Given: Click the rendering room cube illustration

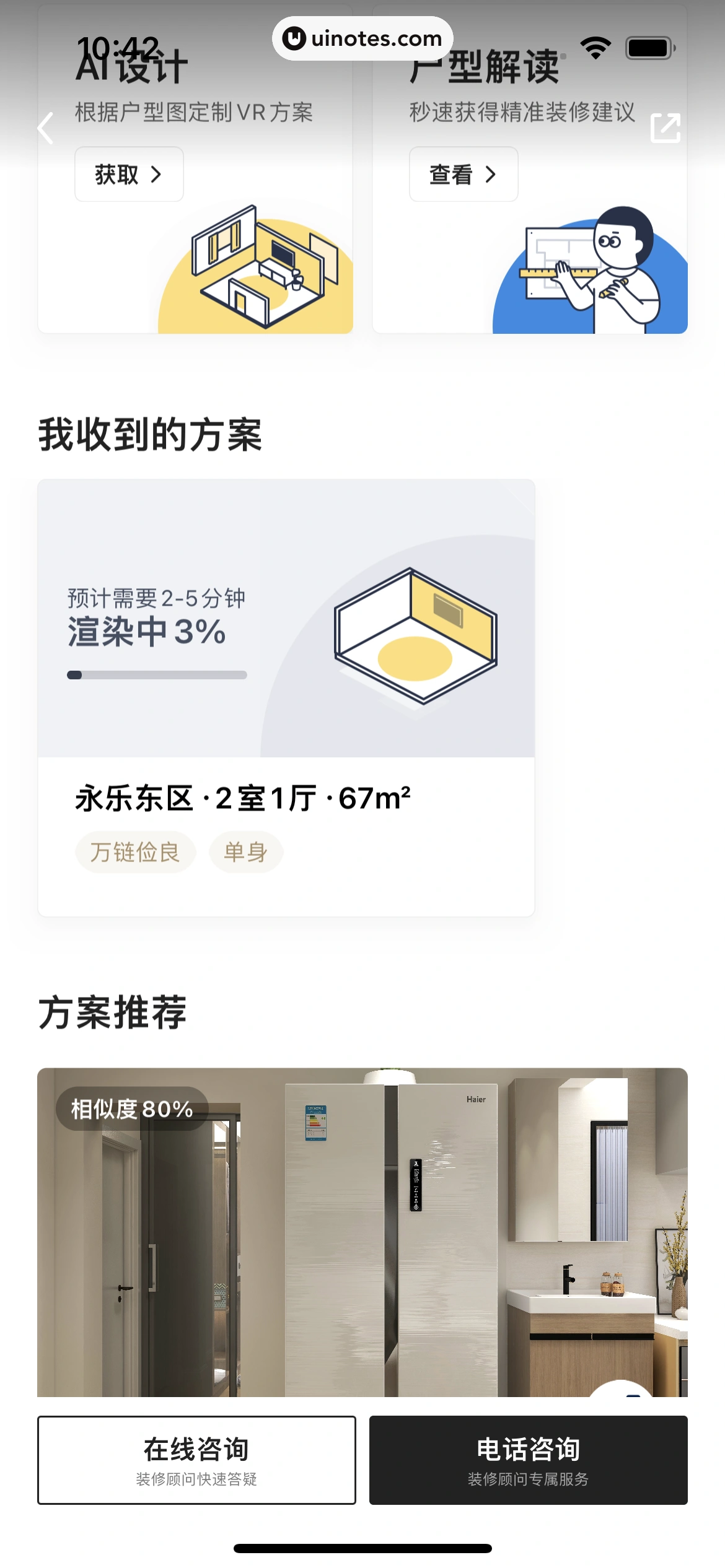Looking at the screenshot, I should (x=415, y=638).
